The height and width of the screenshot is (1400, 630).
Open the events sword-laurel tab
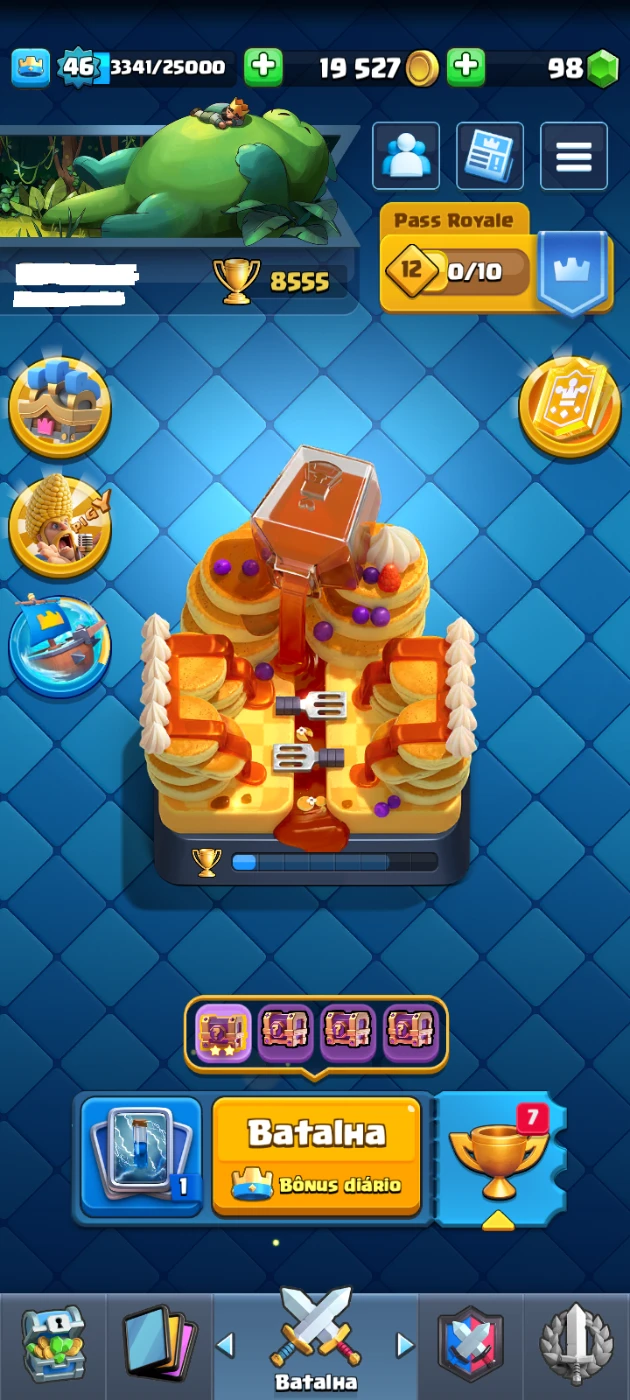pos(576,1345)
